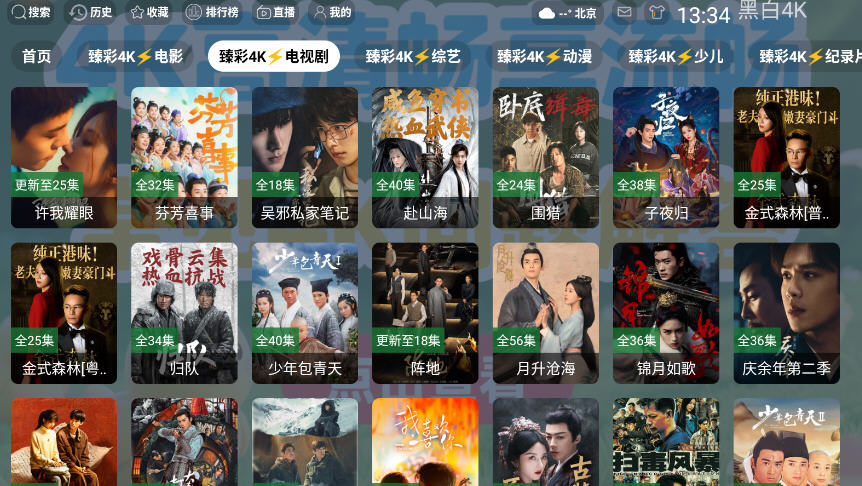Screen dimensions: 862x486
Task: Open the drama 吴邪私家笔记
Action: point(305,156)
